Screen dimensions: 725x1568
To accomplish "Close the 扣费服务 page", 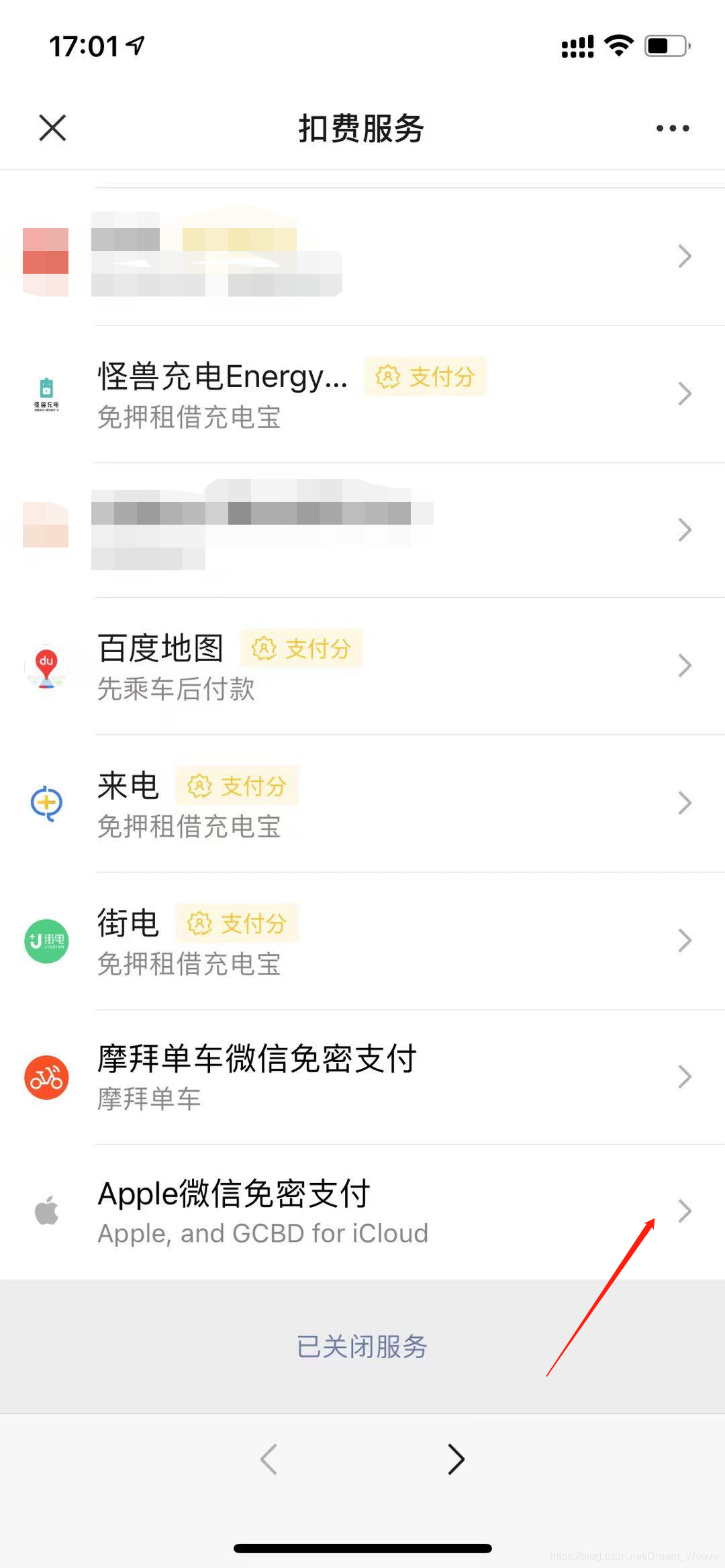I will pyautogui.click(x=52, y=127).
